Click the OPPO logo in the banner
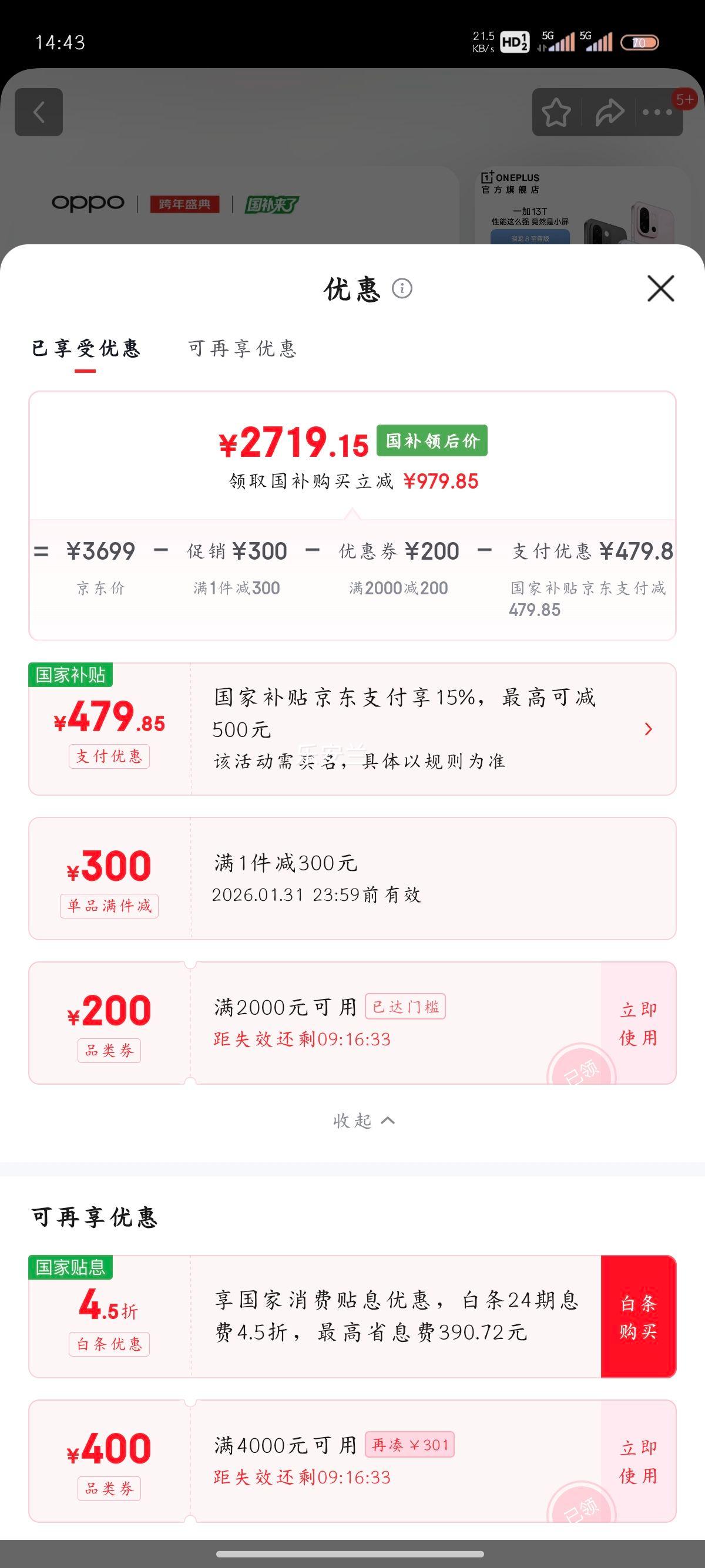705x1568 pixels. pyautogui.click(x=85, y=204)
